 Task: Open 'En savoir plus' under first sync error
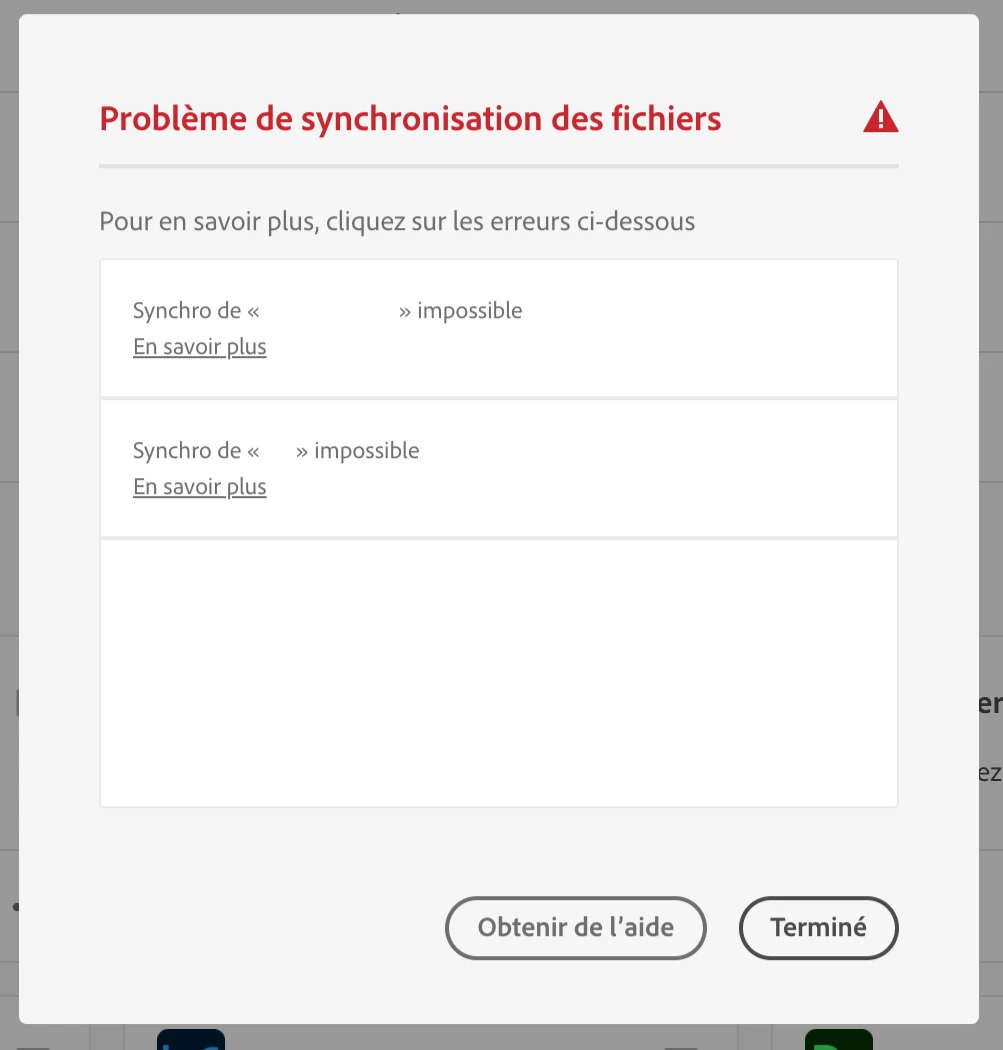[x=199, y=347]
